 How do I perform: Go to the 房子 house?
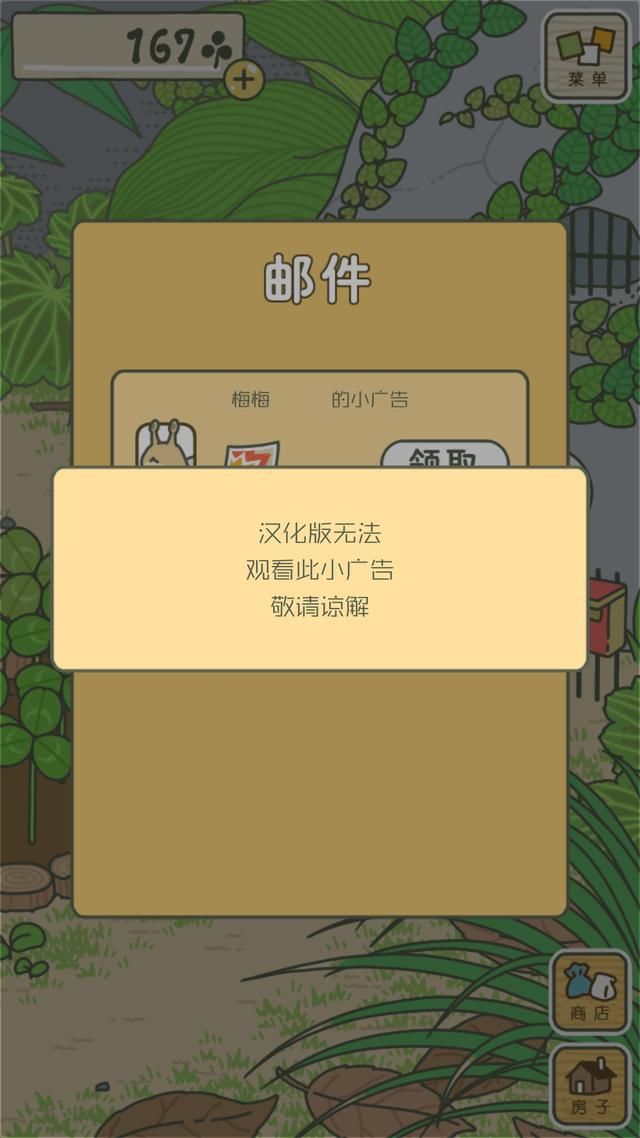pyautogui.click(x=591, y=1086)
